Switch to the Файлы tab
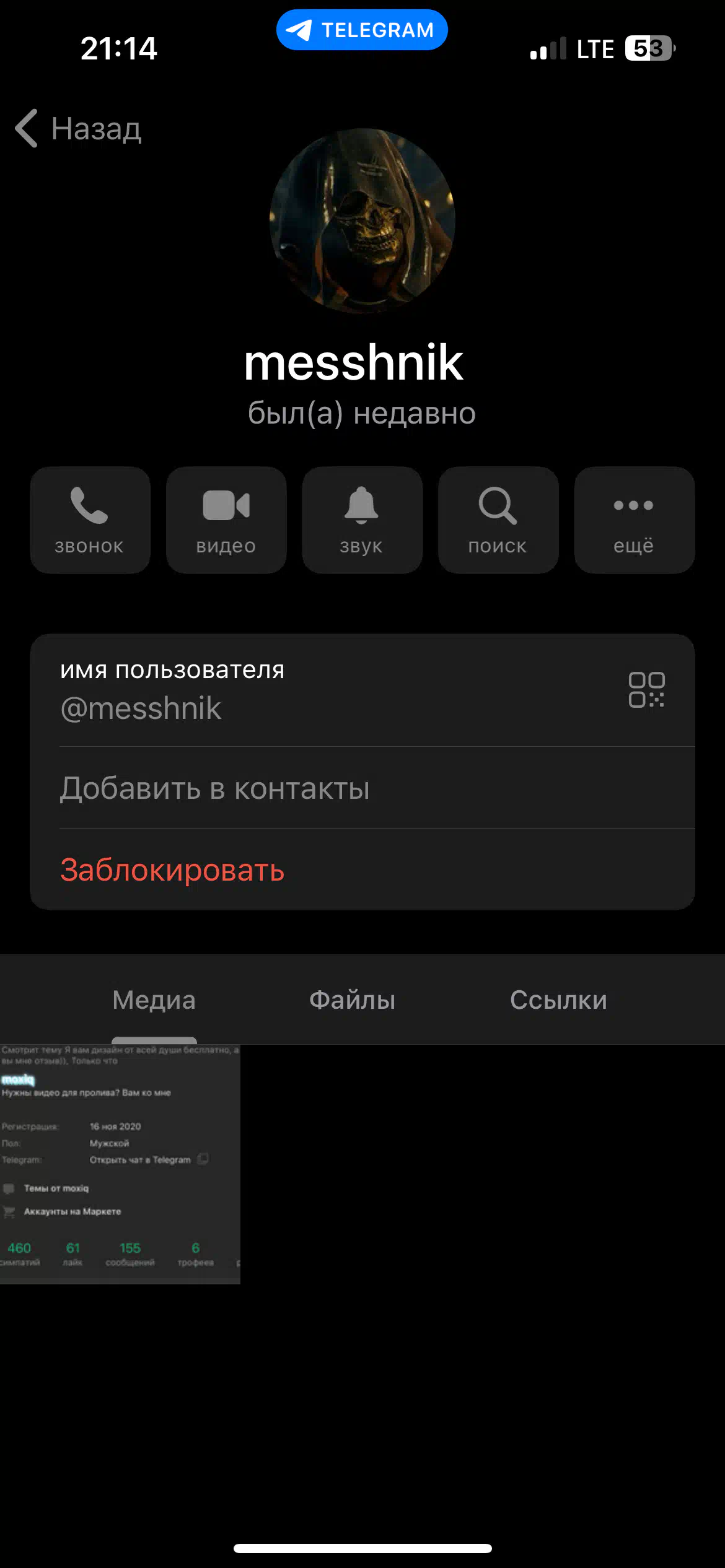The image size is (725, 1568). click(x=353, y=1000)
